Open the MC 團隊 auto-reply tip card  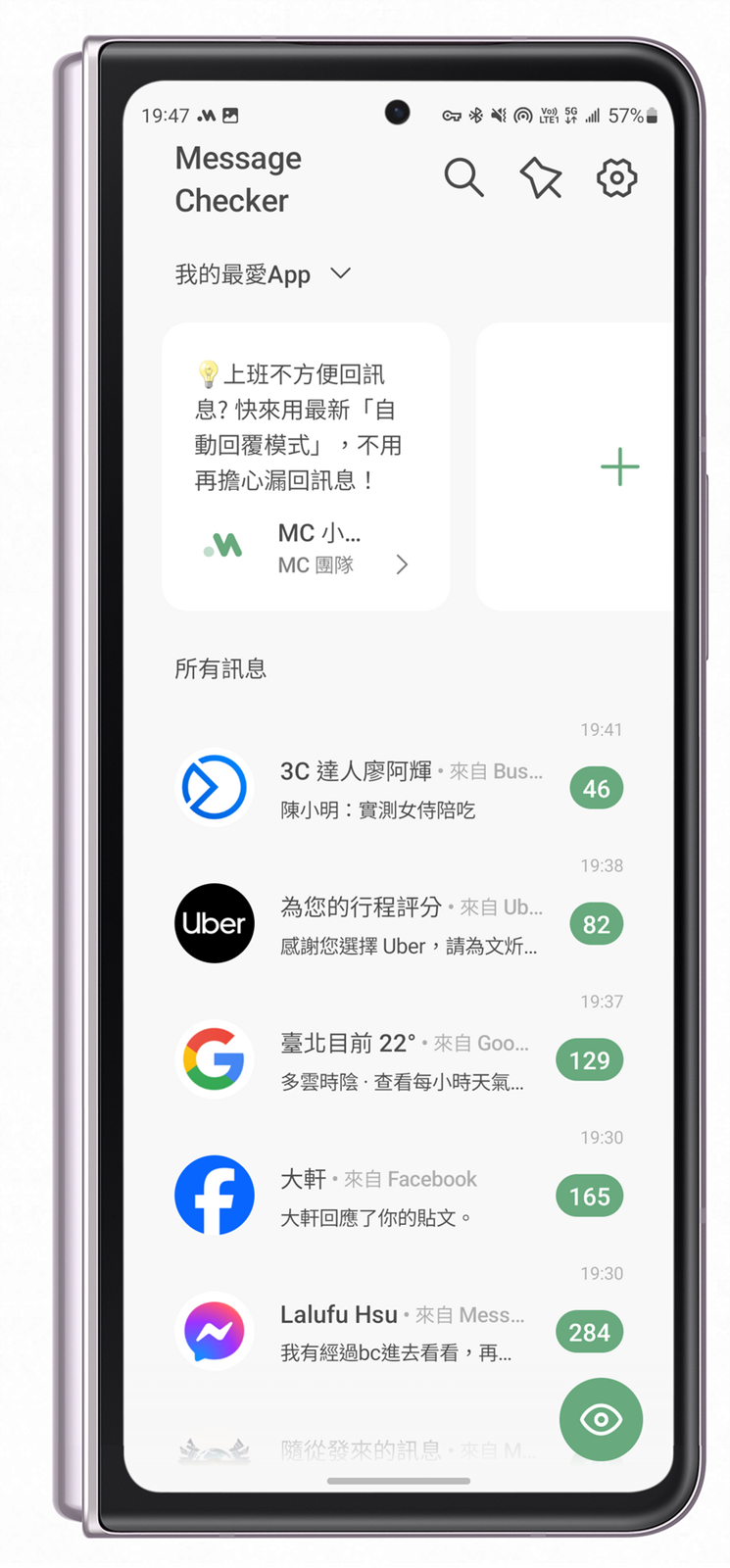click(306, 466)
